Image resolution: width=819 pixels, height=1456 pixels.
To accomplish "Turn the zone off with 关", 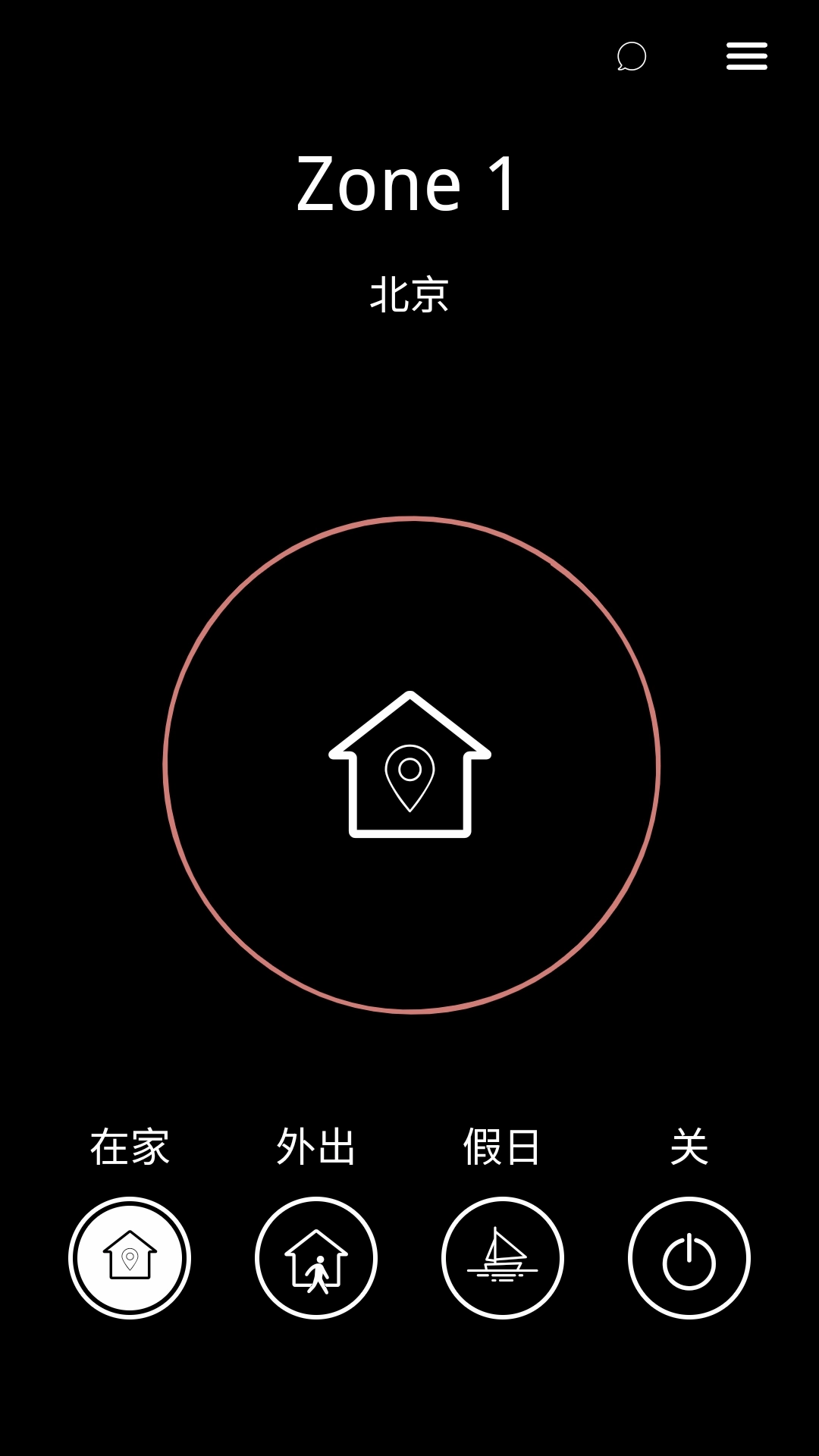I will 689,1258.
